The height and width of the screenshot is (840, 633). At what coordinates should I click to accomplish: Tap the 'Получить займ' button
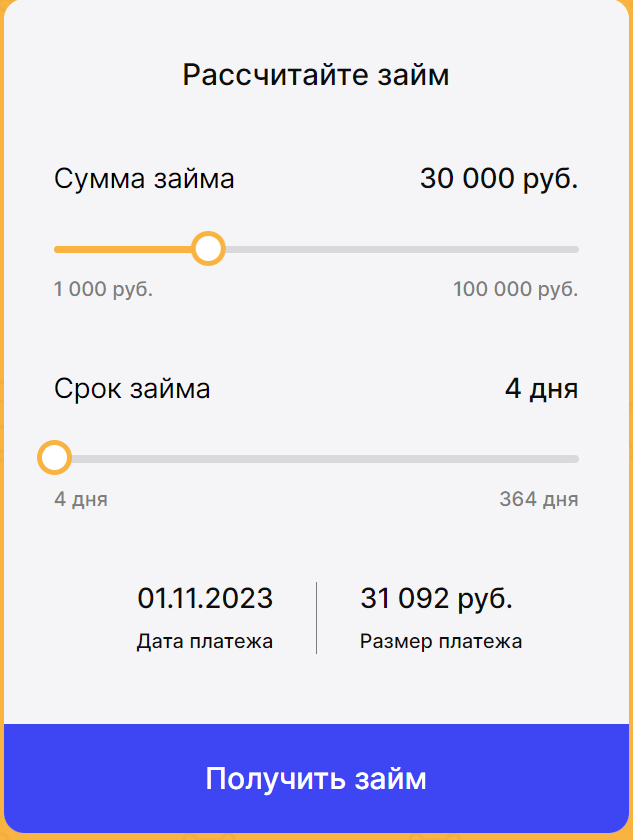click(x=316, y=778)
